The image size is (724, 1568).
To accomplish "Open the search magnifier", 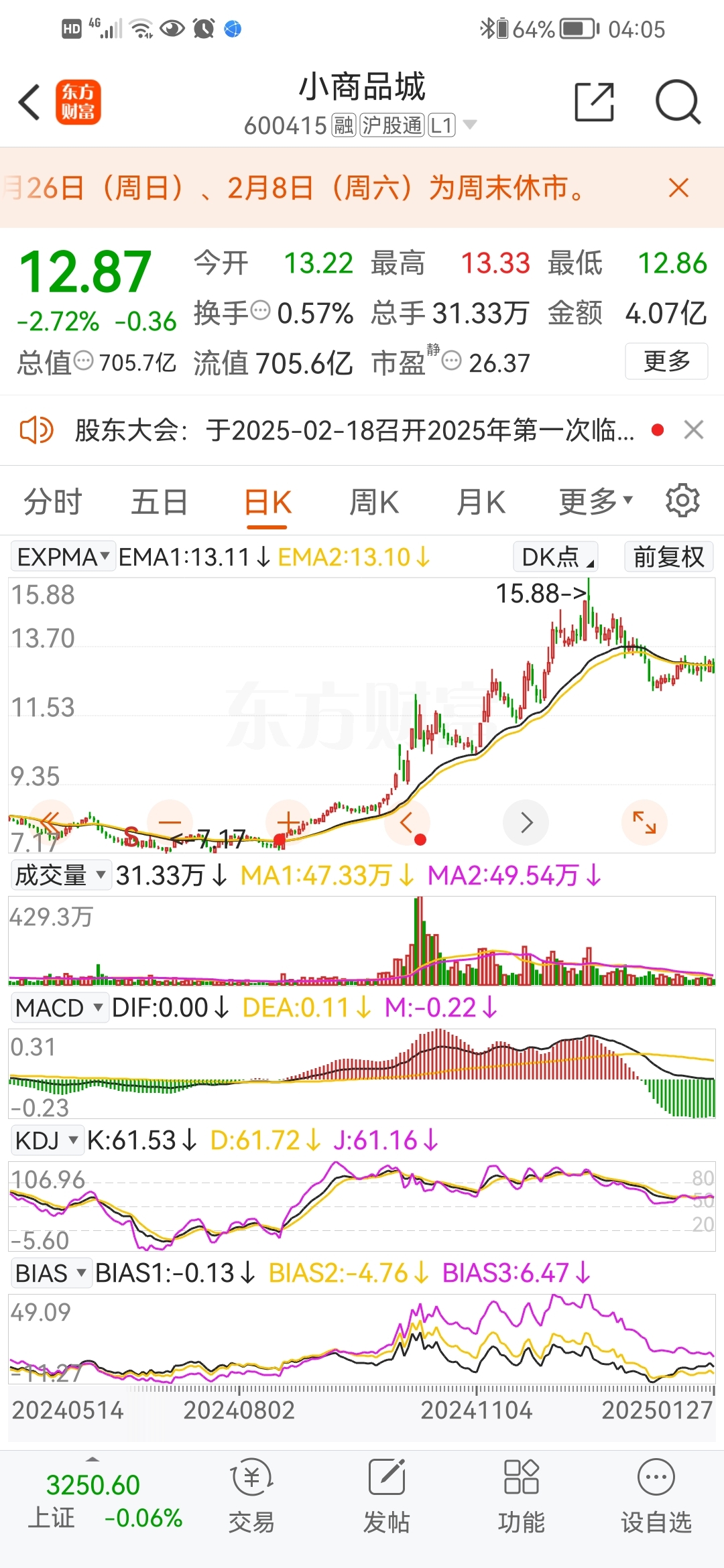I will click(x=678, y=103).
